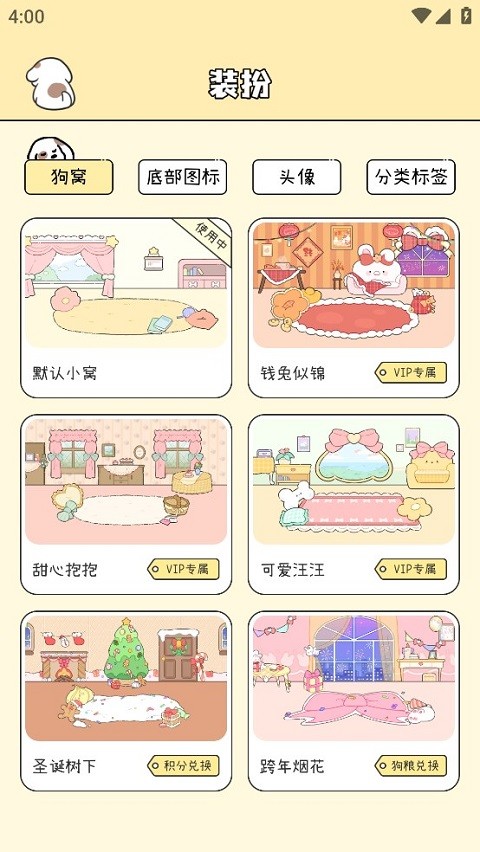The image size is (480, 852).
Task: Select the 默认小窝 theme card
Action: coord(126,308)
